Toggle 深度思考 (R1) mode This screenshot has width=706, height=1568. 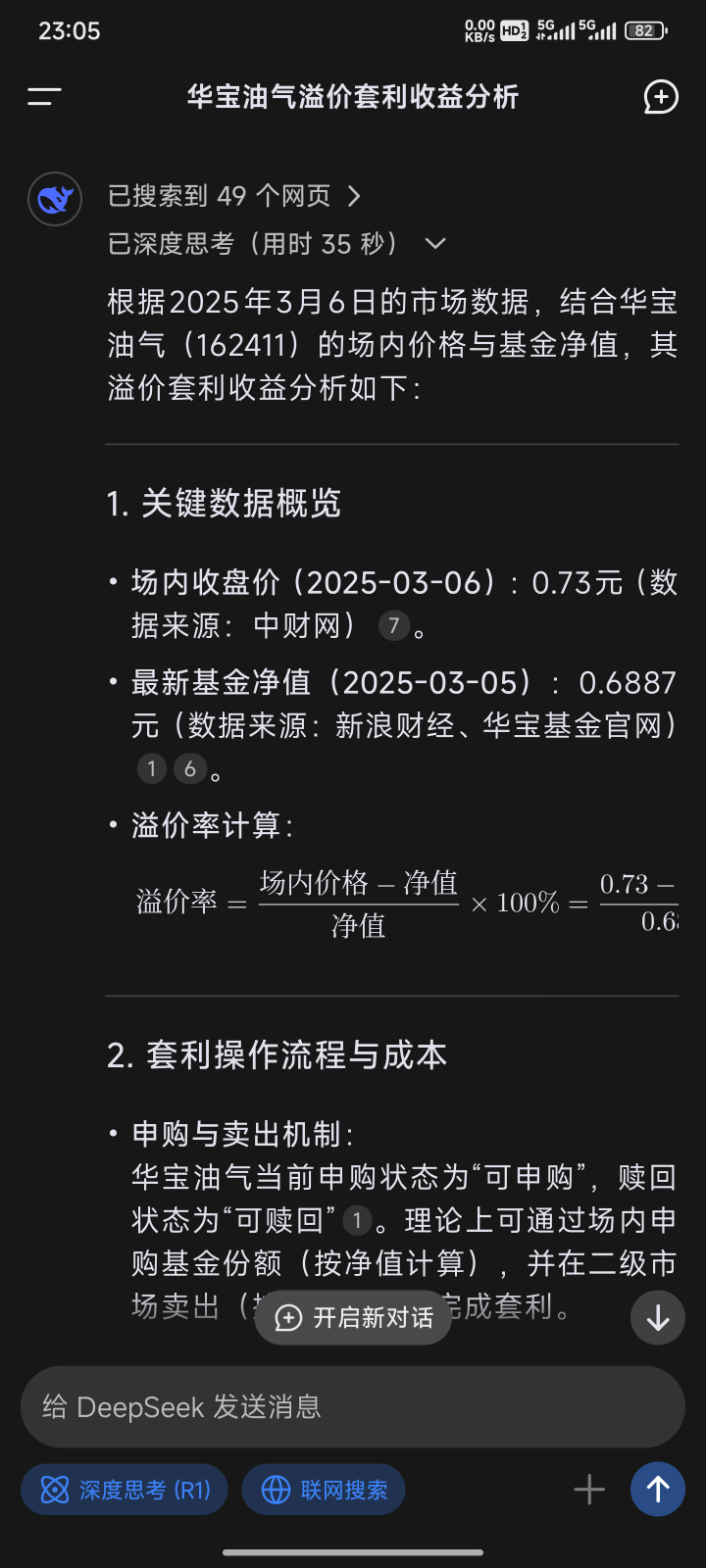pyautogui.click(x=125, y=1490)
